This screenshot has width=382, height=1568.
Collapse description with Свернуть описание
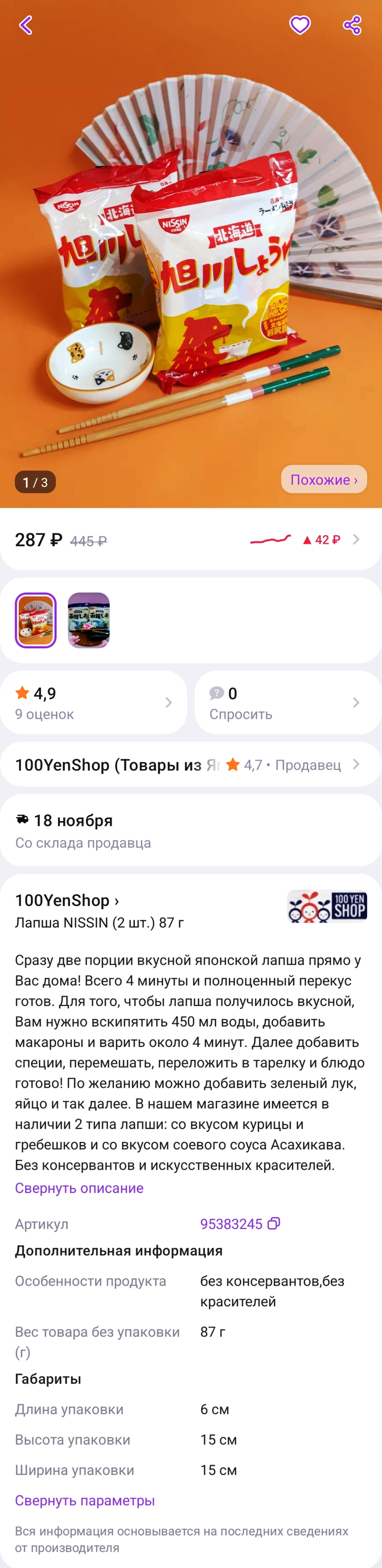pos(79,1188)
